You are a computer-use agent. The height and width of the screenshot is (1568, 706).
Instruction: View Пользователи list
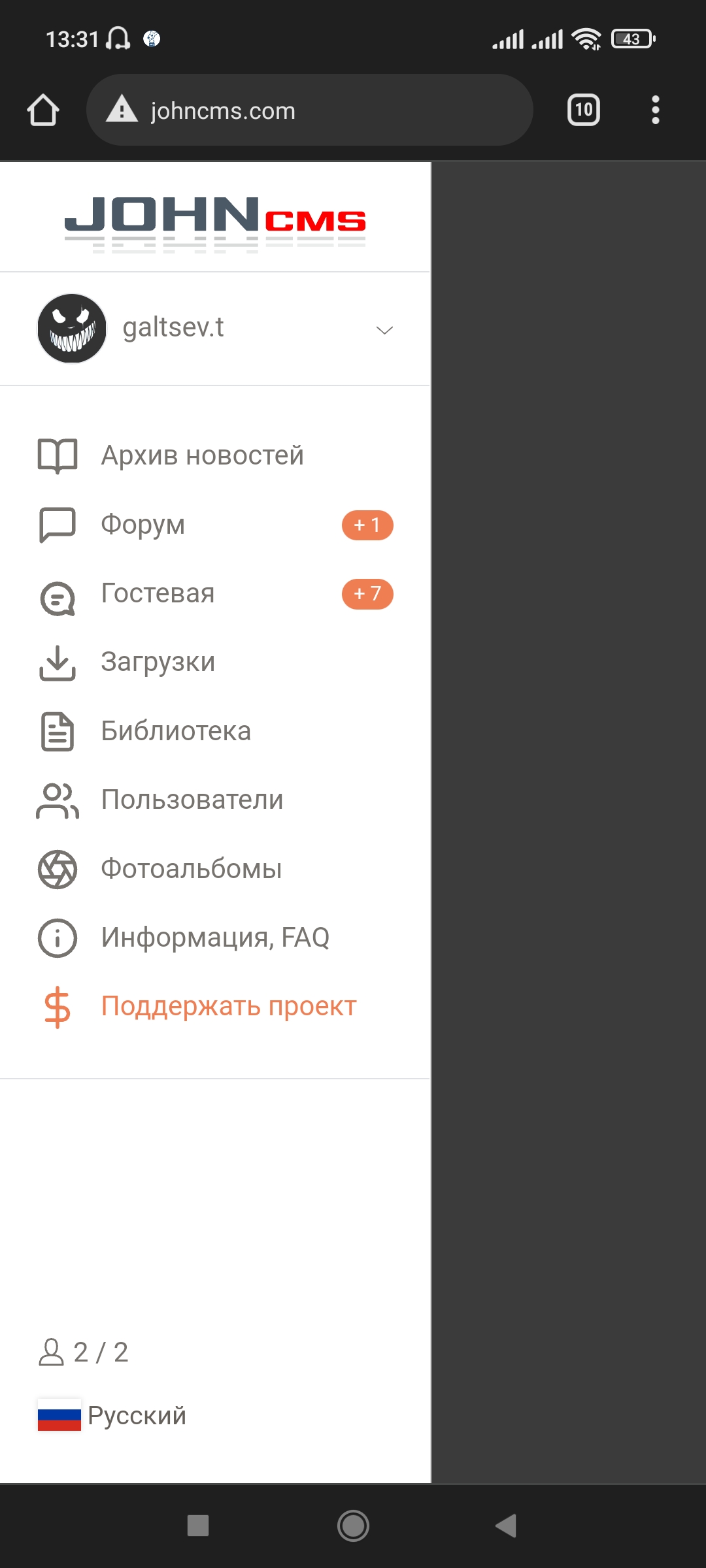215,800
